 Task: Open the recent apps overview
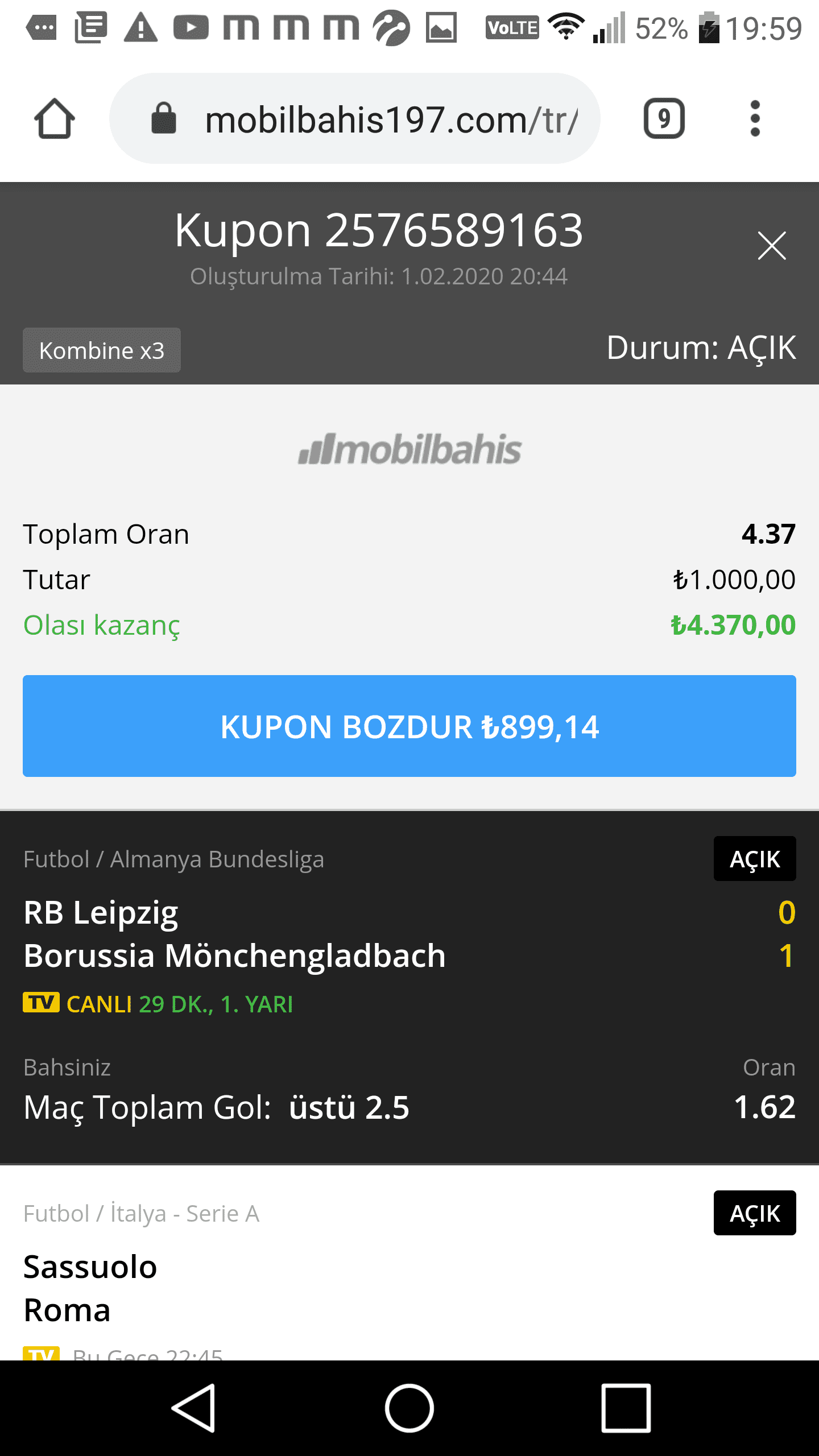tap(626, 1408)
